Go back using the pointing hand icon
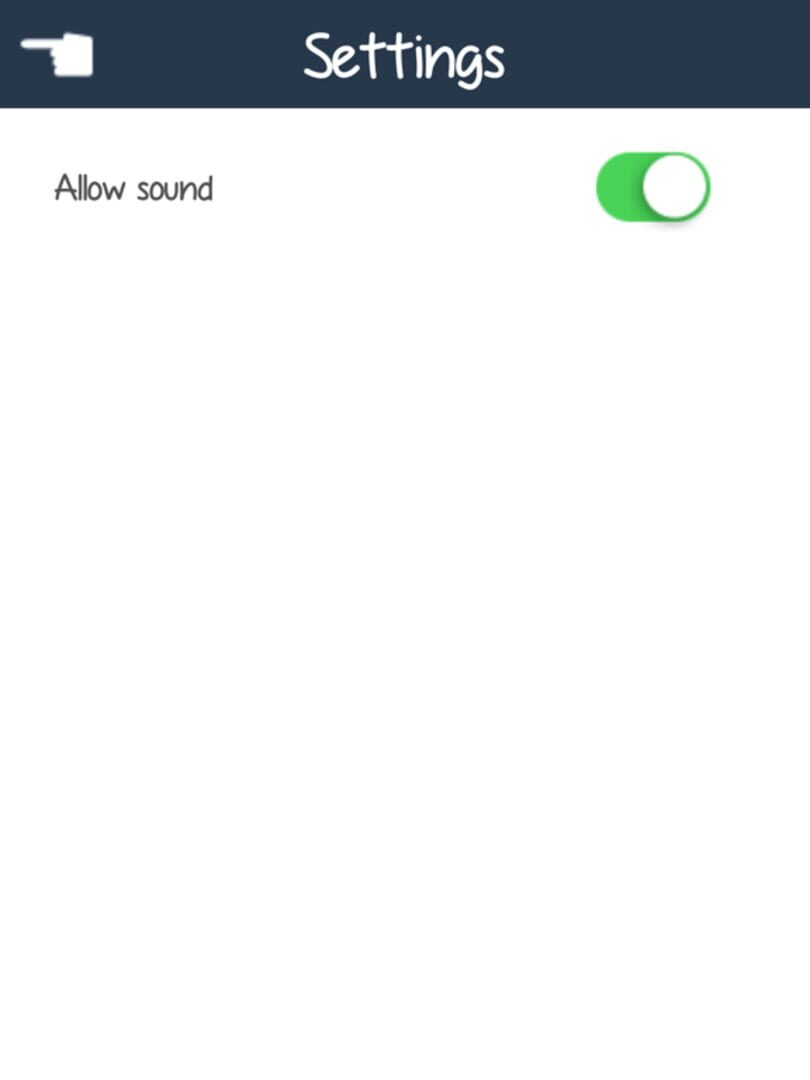810x1080 pixels. [x=57, y=54]
